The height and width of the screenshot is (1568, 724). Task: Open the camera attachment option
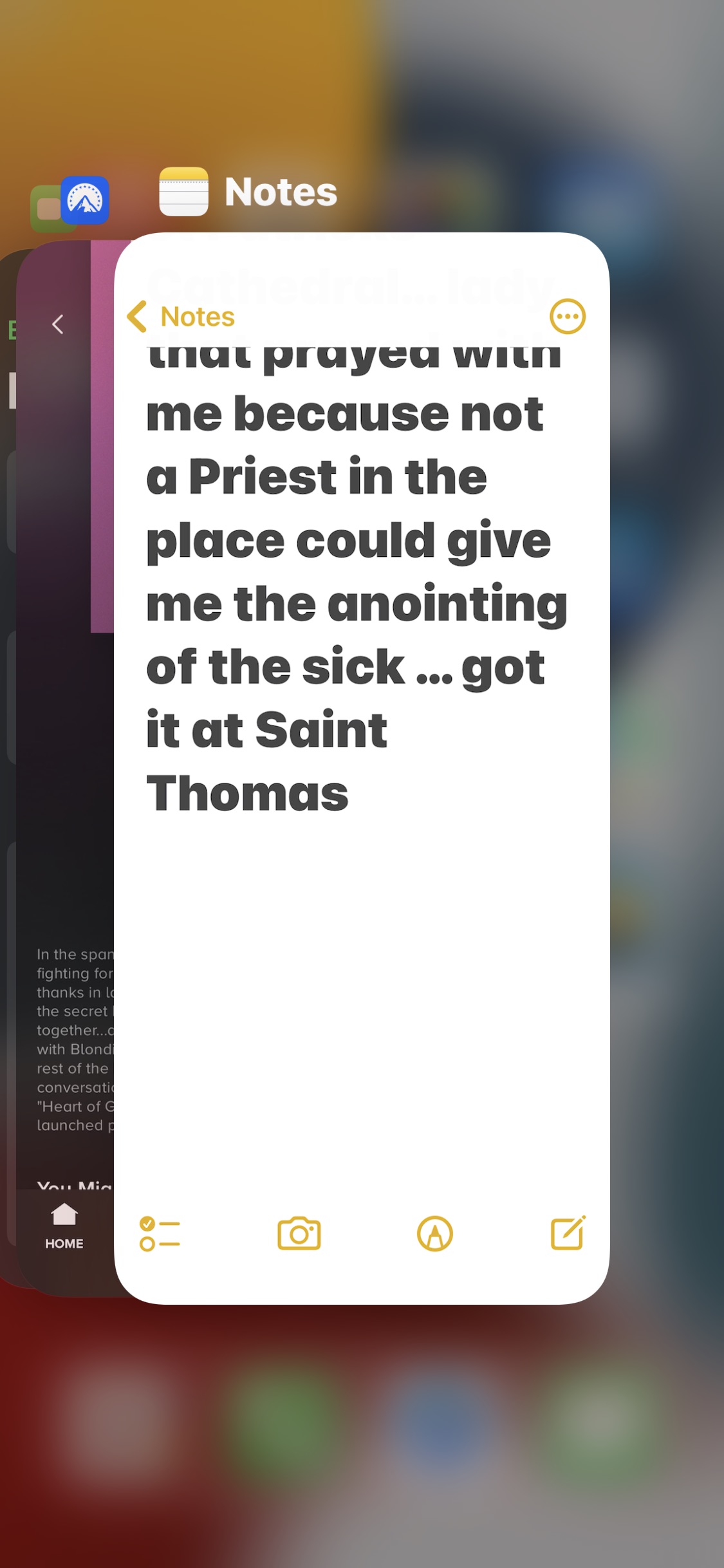tap(299, 1233)
